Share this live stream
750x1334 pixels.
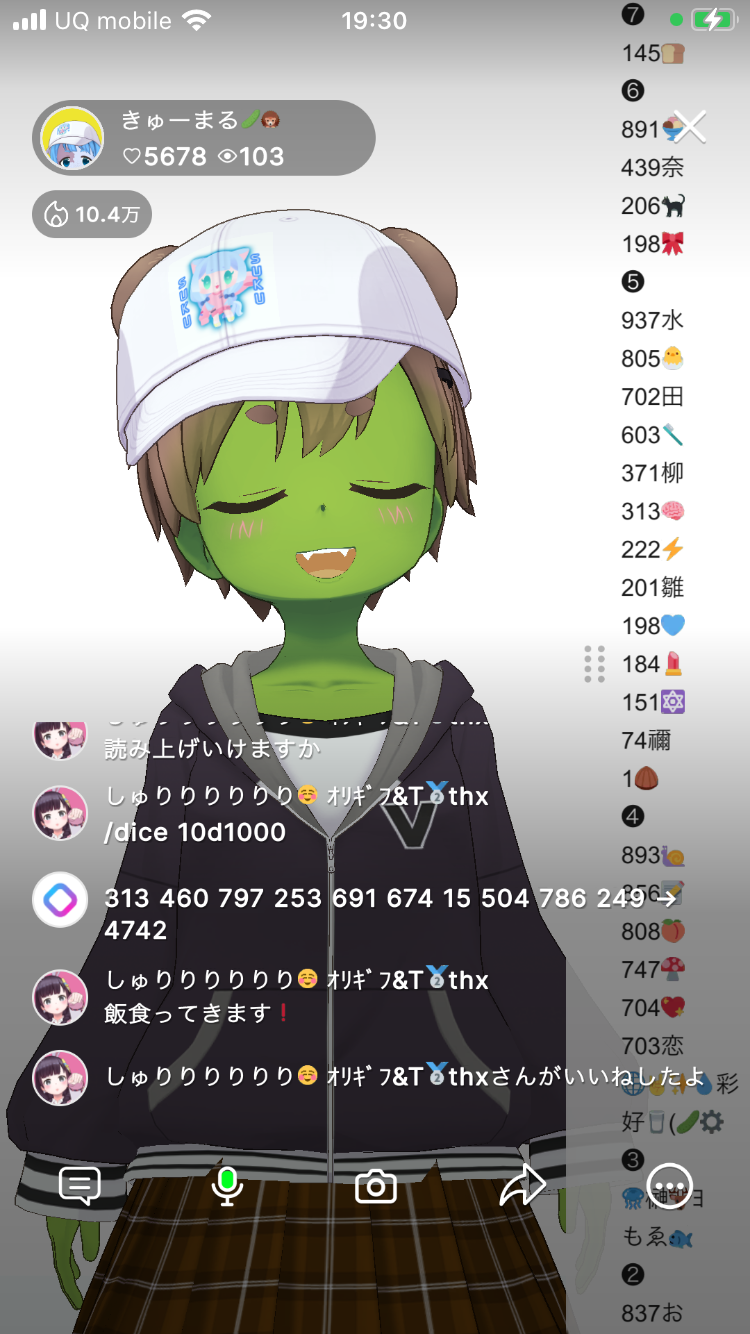pyautogui.click(x=522, y=1186)
